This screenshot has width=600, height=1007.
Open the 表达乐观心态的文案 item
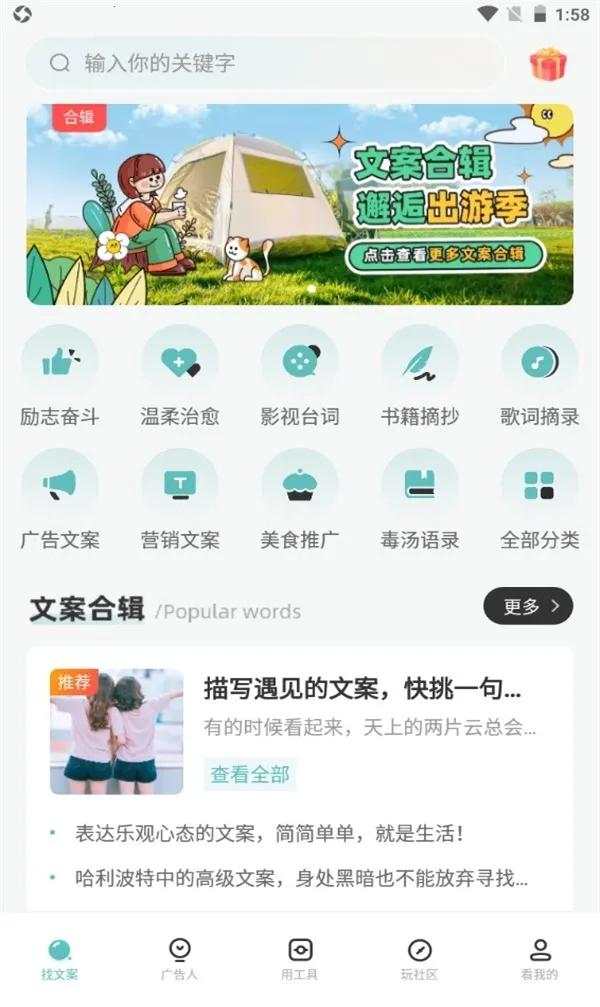point(270,833)
